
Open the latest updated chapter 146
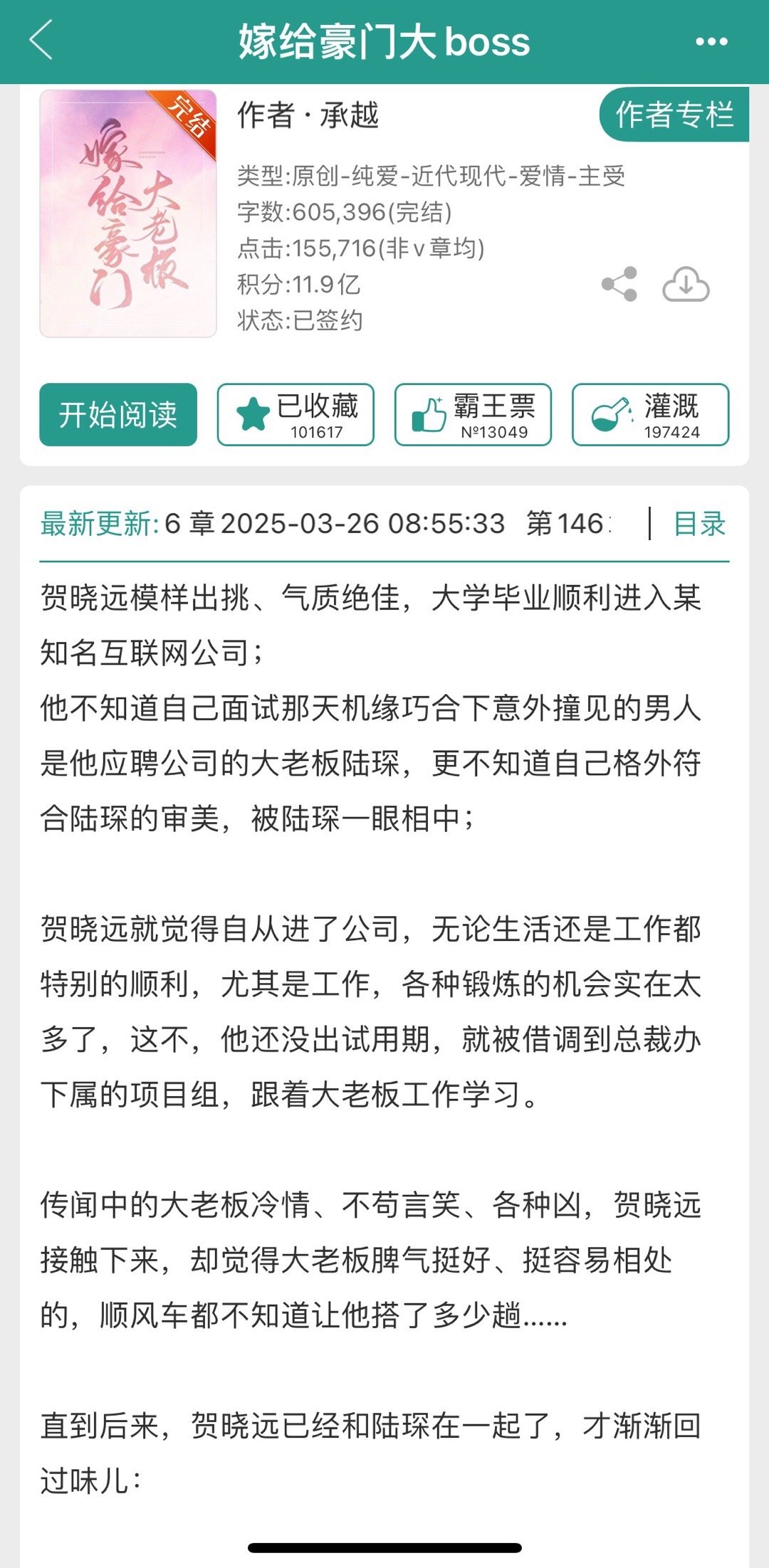click(569, 524)
